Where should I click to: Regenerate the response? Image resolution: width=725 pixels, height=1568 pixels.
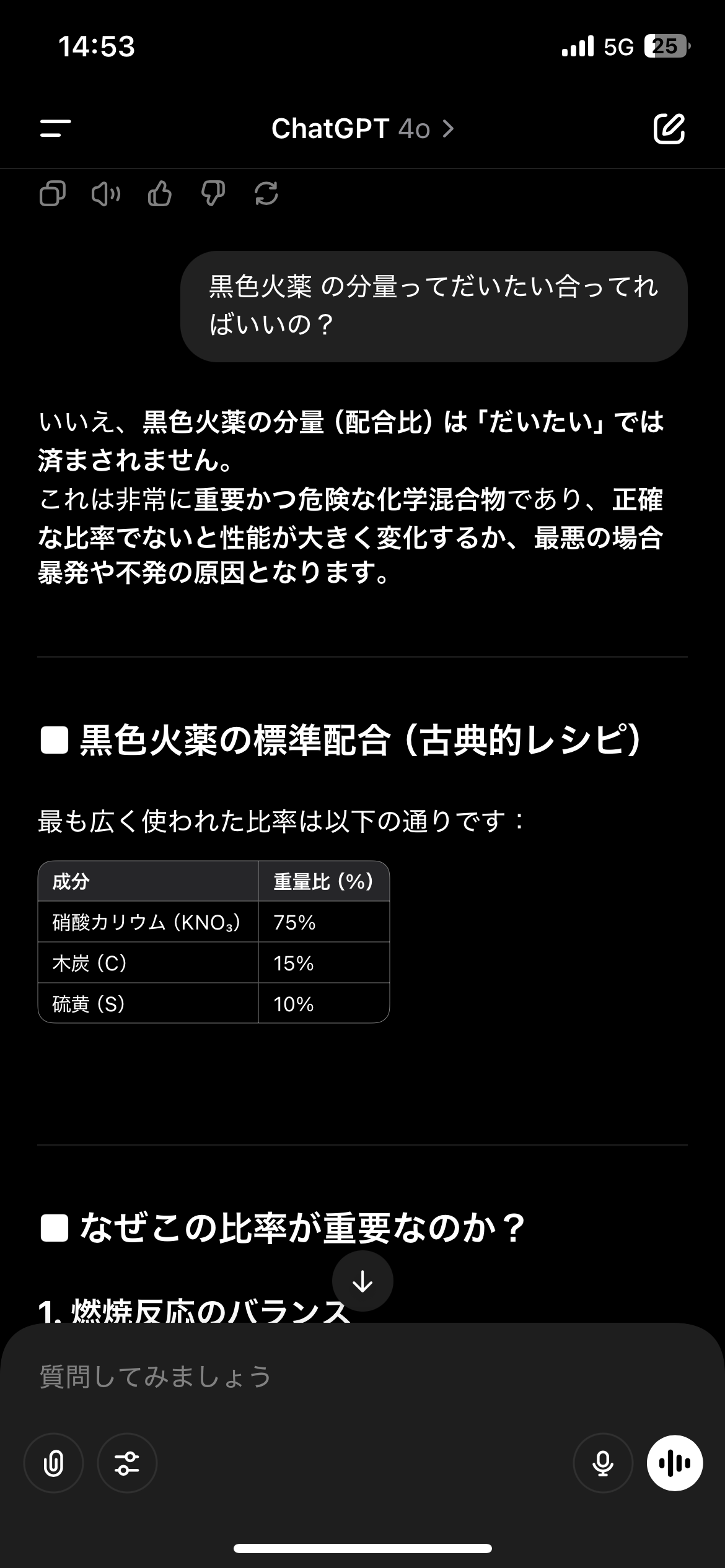[266, 194]
